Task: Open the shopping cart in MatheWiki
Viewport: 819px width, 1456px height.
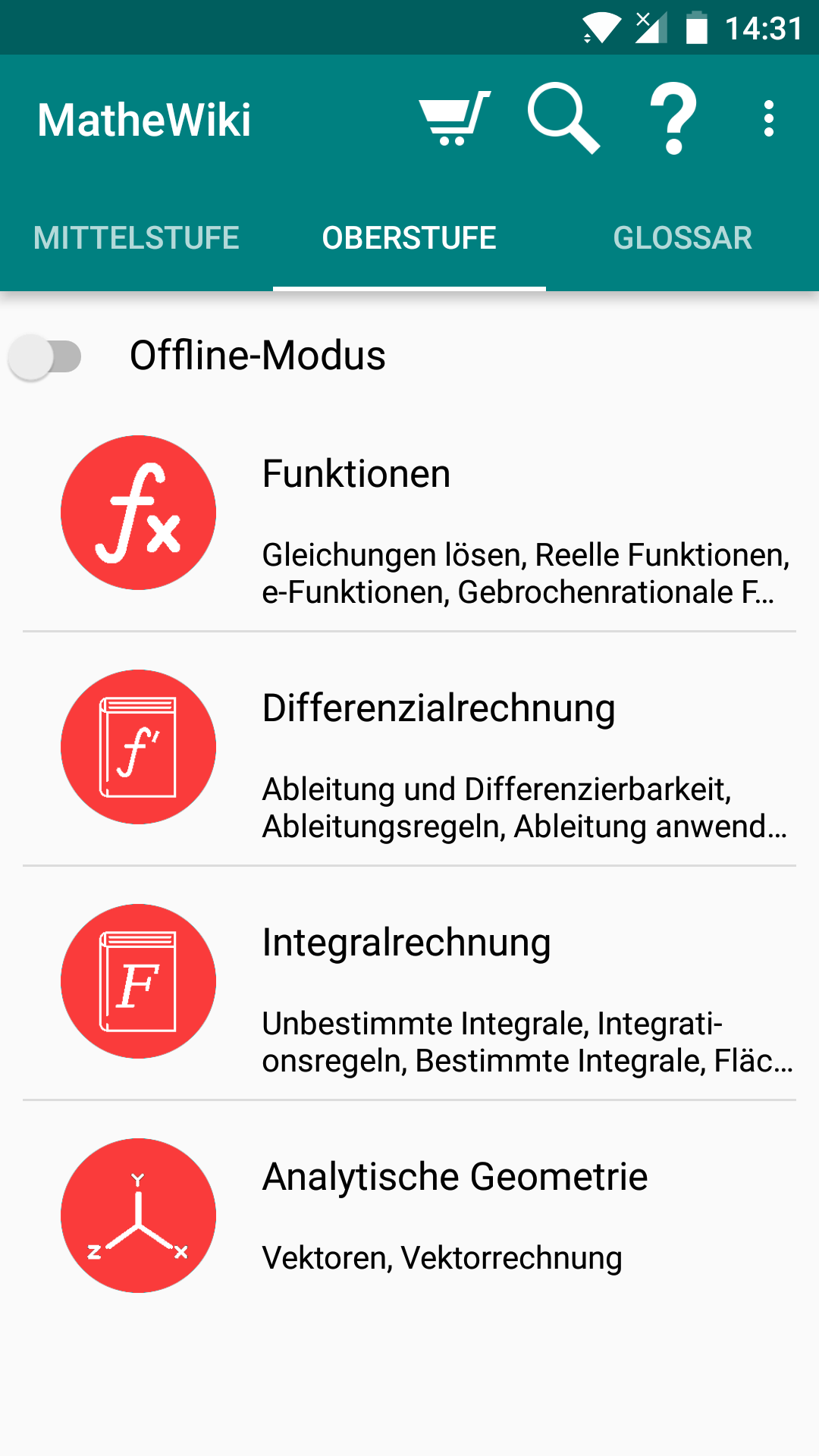Action: [x=453, y=119]
